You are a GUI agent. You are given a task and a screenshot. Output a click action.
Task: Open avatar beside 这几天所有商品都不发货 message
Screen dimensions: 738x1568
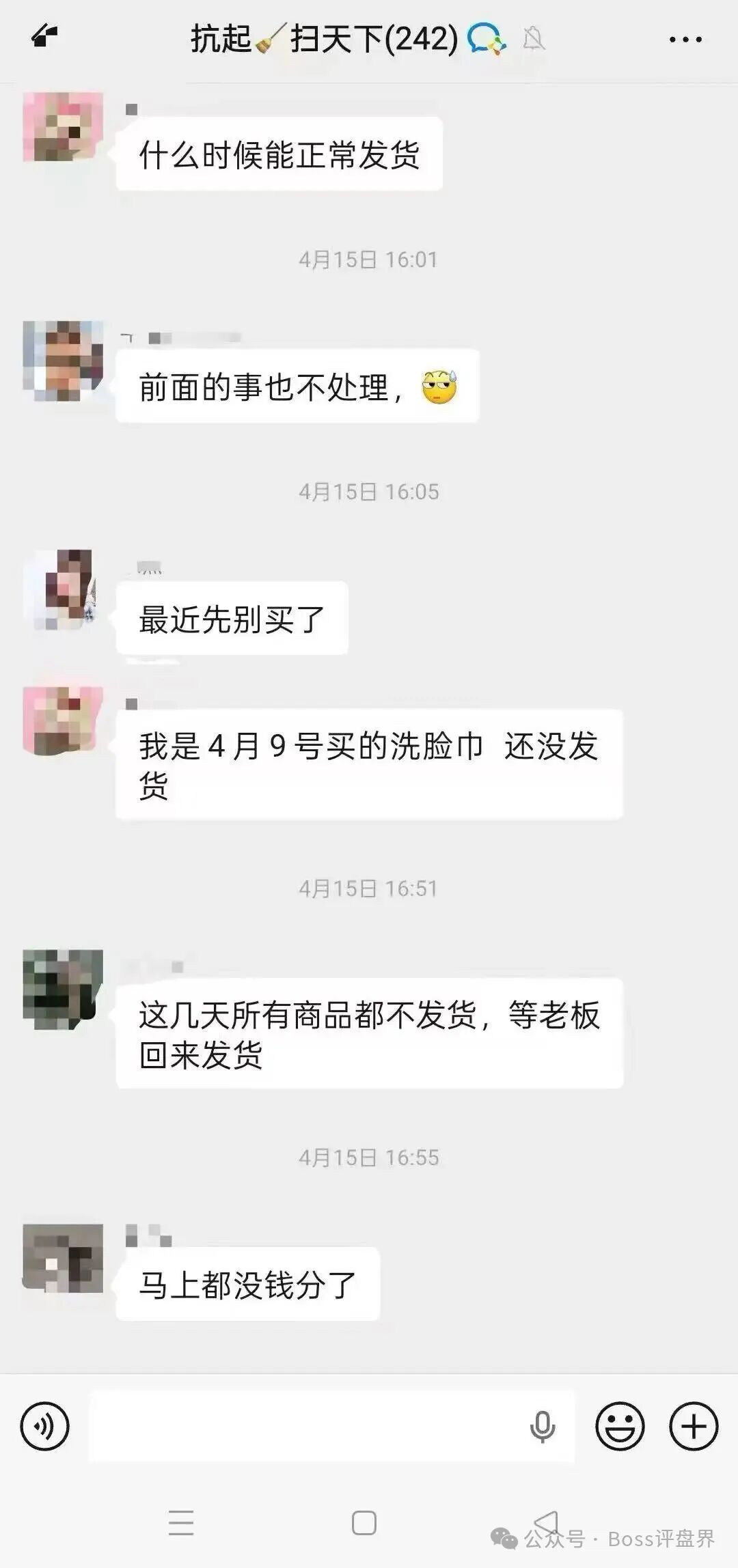point(63,988)
